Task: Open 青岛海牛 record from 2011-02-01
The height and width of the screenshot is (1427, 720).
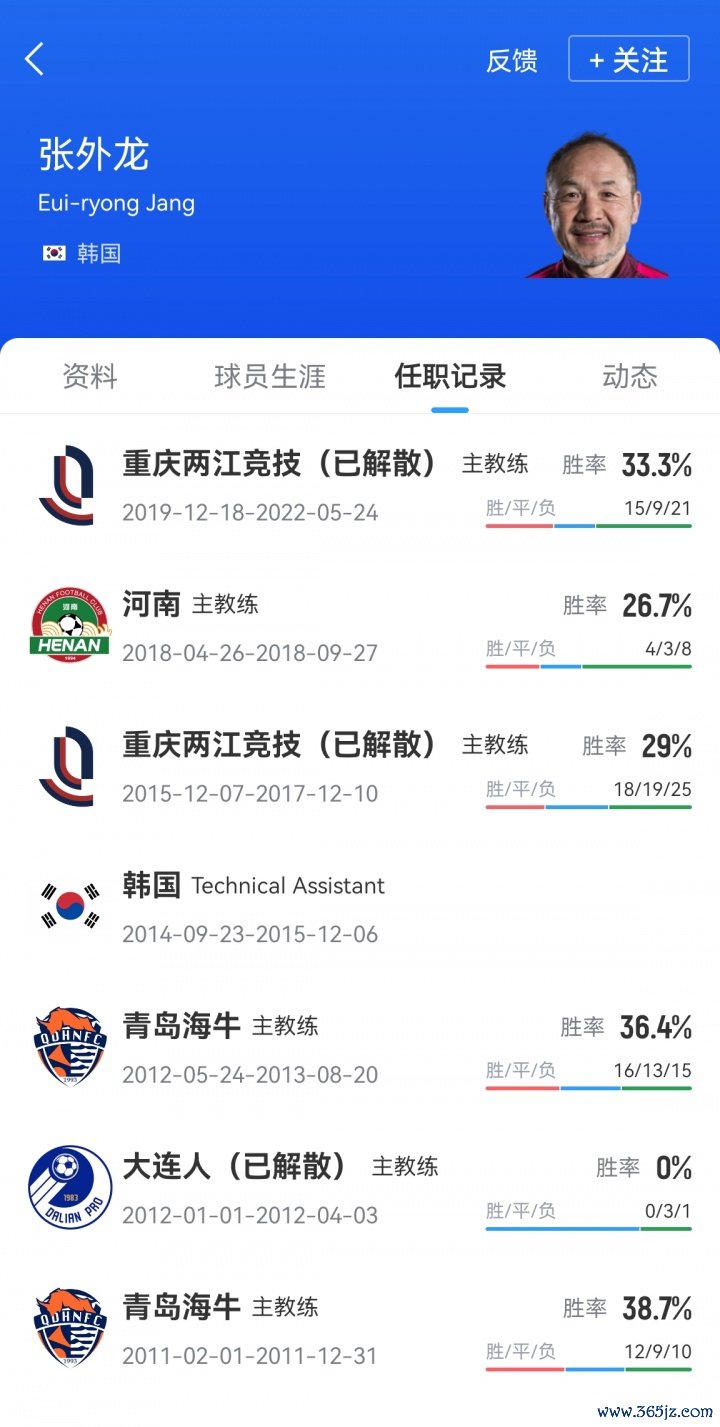Action: pos(360,1329)
